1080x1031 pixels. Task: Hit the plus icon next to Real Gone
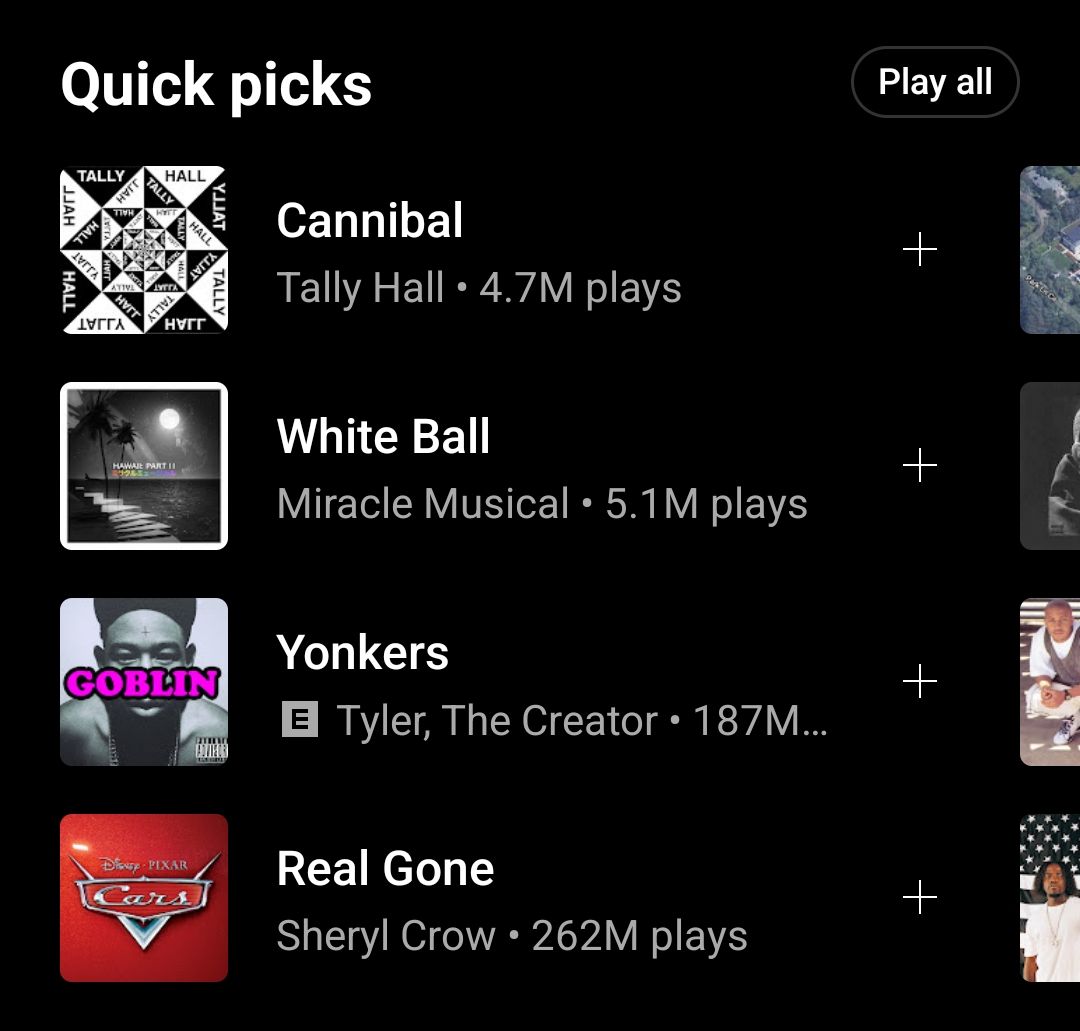(x=919, y=898)
